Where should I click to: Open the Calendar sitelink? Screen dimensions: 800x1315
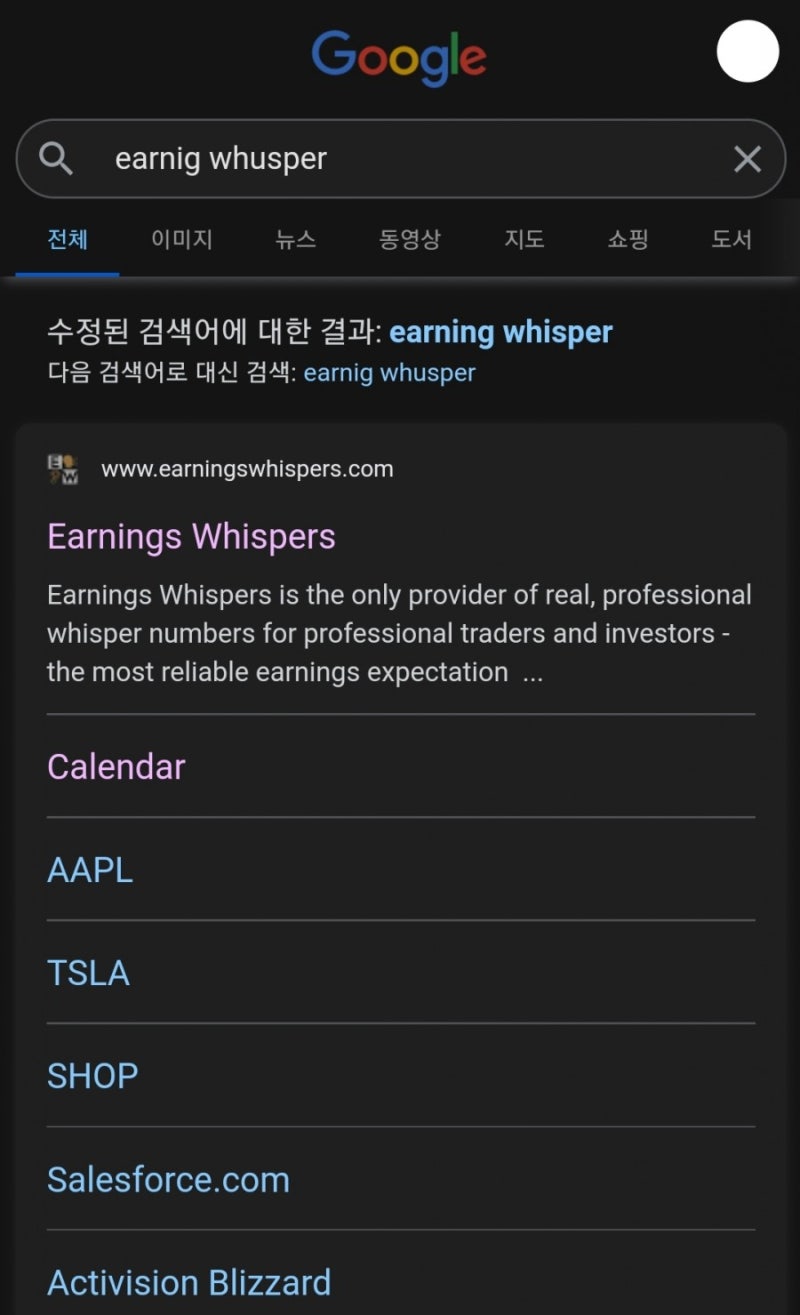click(116, 767)
